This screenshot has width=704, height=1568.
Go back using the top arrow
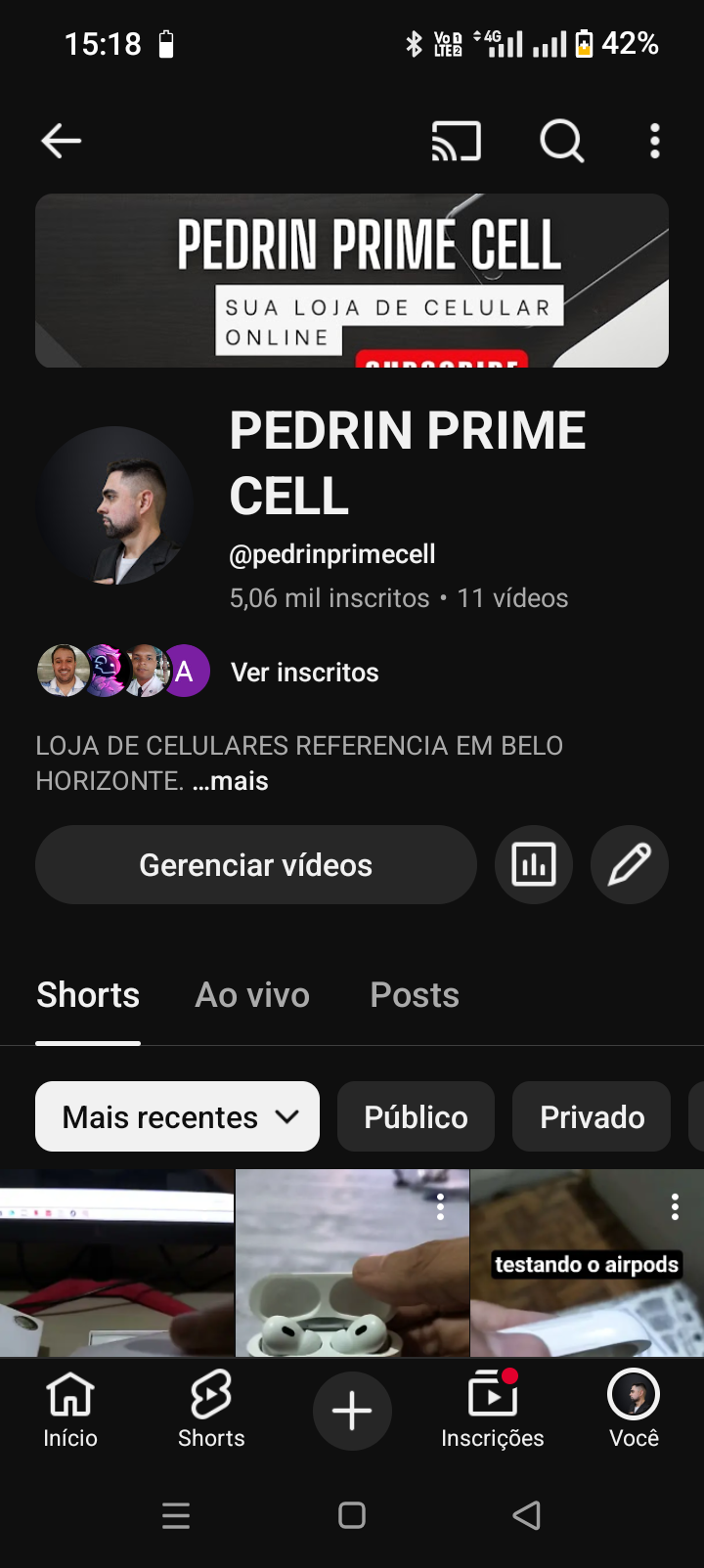tap(61, 141)
